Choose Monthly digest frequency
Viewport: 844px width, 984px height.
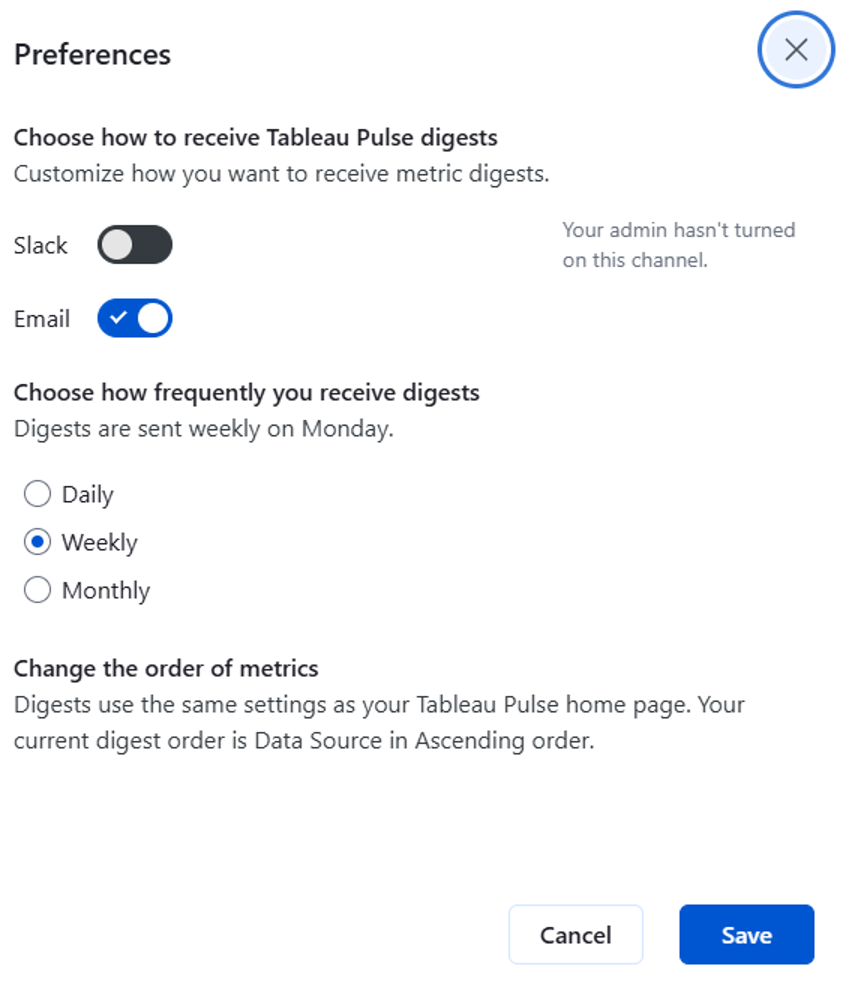(38, 590)
